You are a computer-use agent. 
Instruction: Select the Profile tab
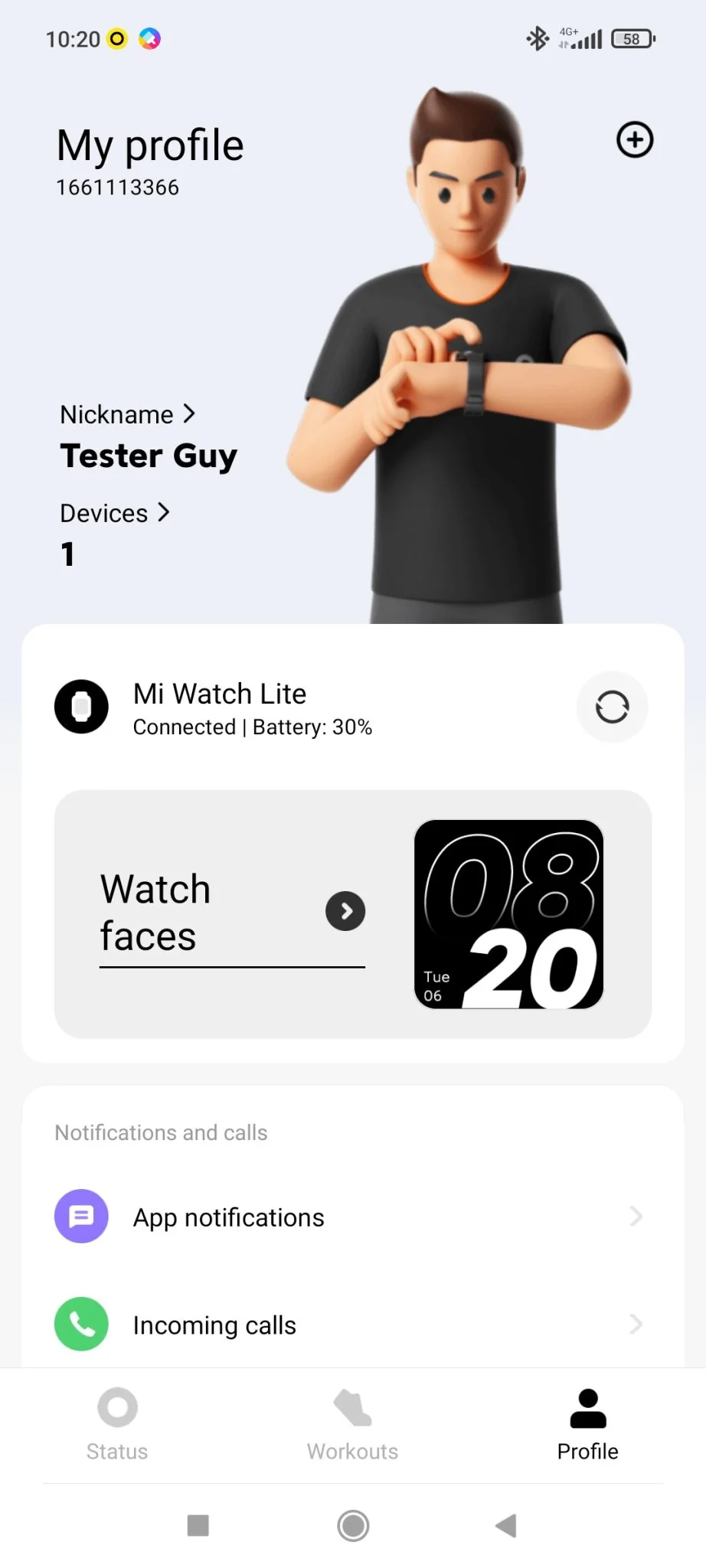click(x=587, y=1425)
